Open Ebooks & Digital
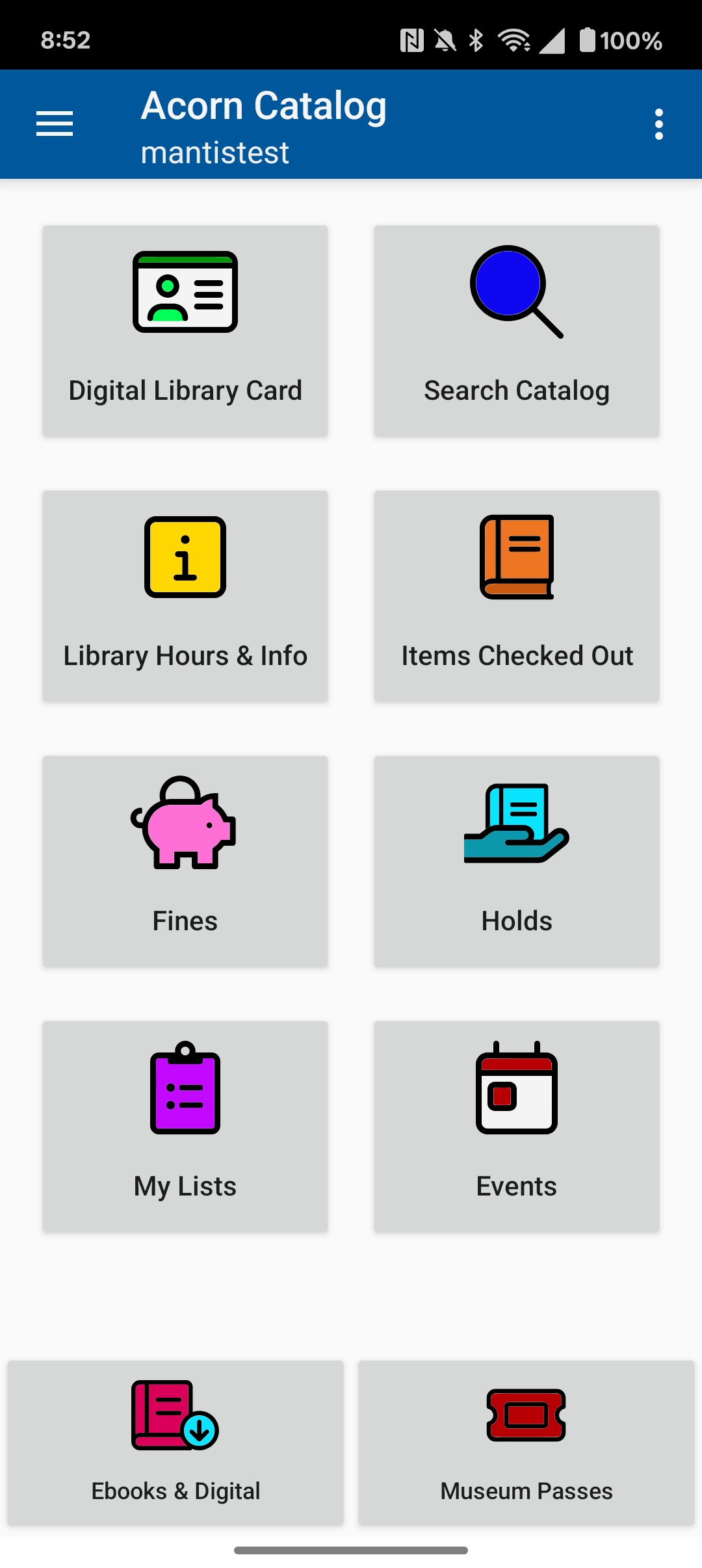Image resolution: width=702 pixels, height=1568 pixels. point(175,1443)
